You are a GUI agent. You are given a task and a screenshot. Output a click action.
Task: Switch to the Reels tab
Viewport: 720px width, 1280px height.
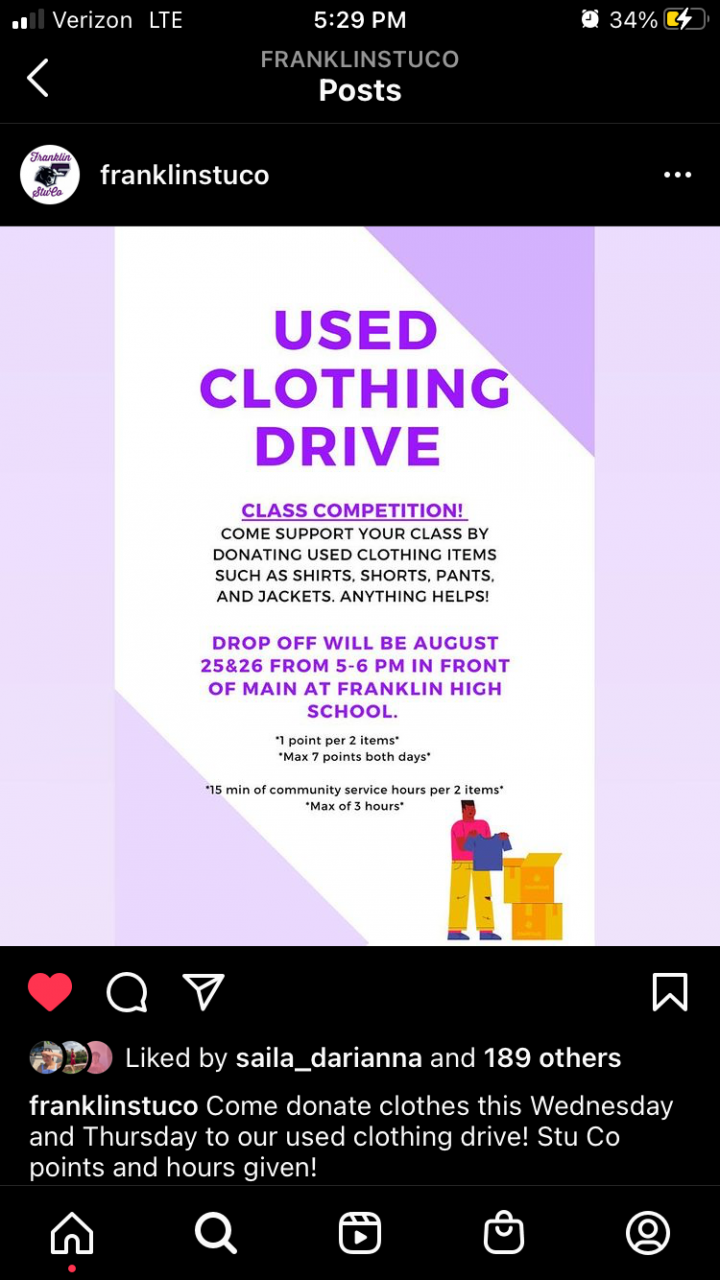[x=360, y=1234]
